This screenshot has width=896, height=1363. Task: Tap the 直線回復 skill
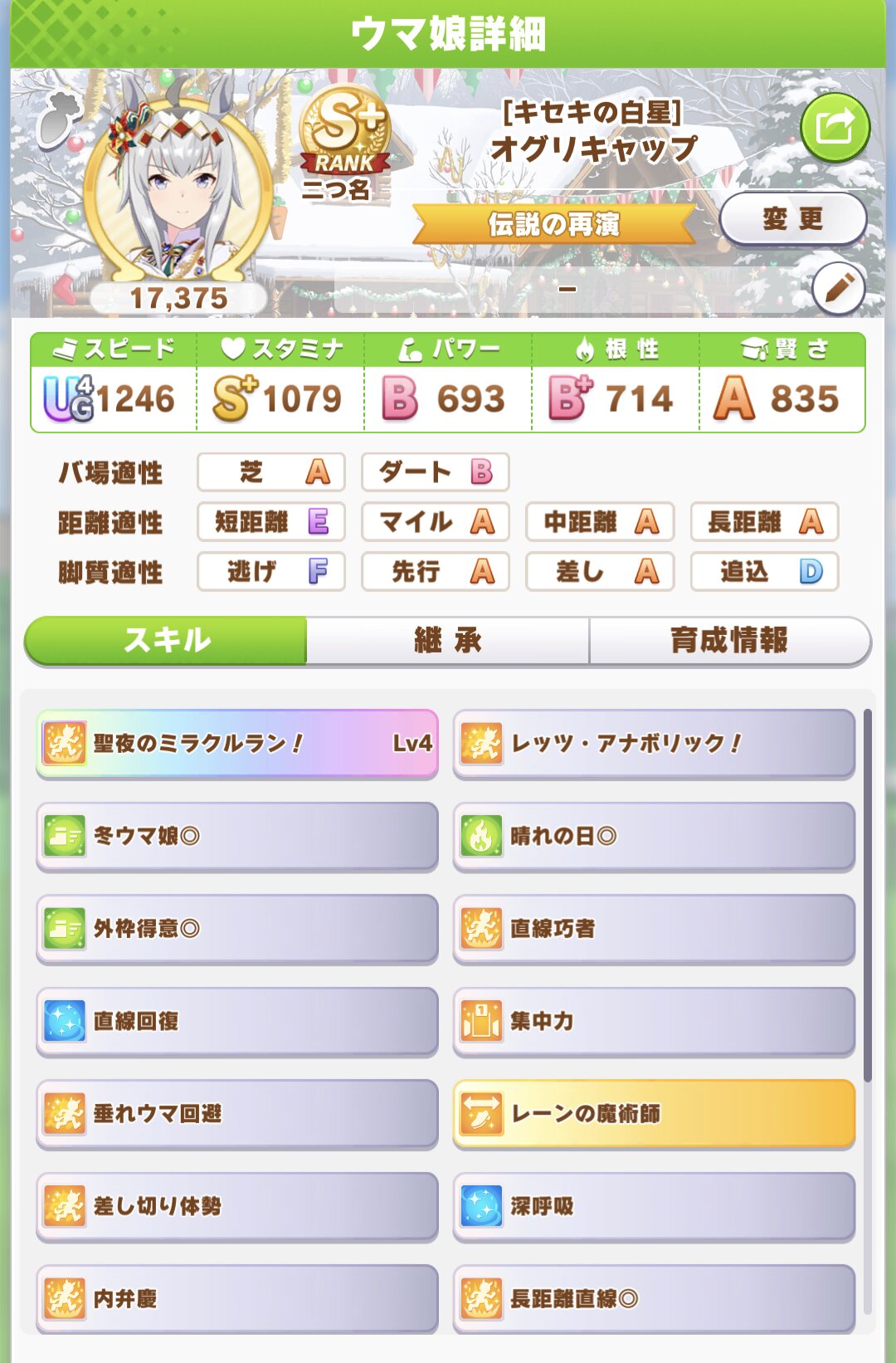click(x=237, y=1021)
